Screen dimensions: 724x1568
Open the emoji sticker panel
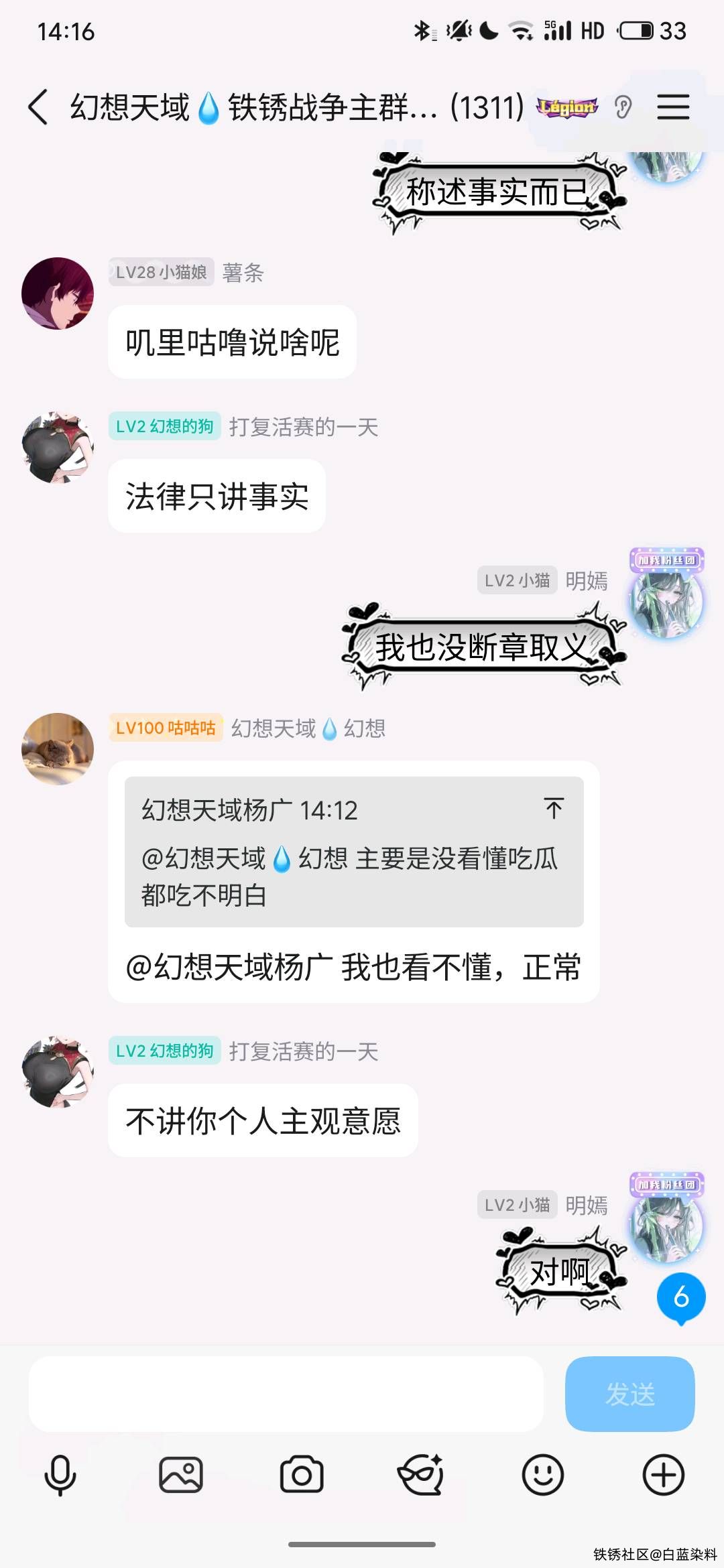[542, 1475]
